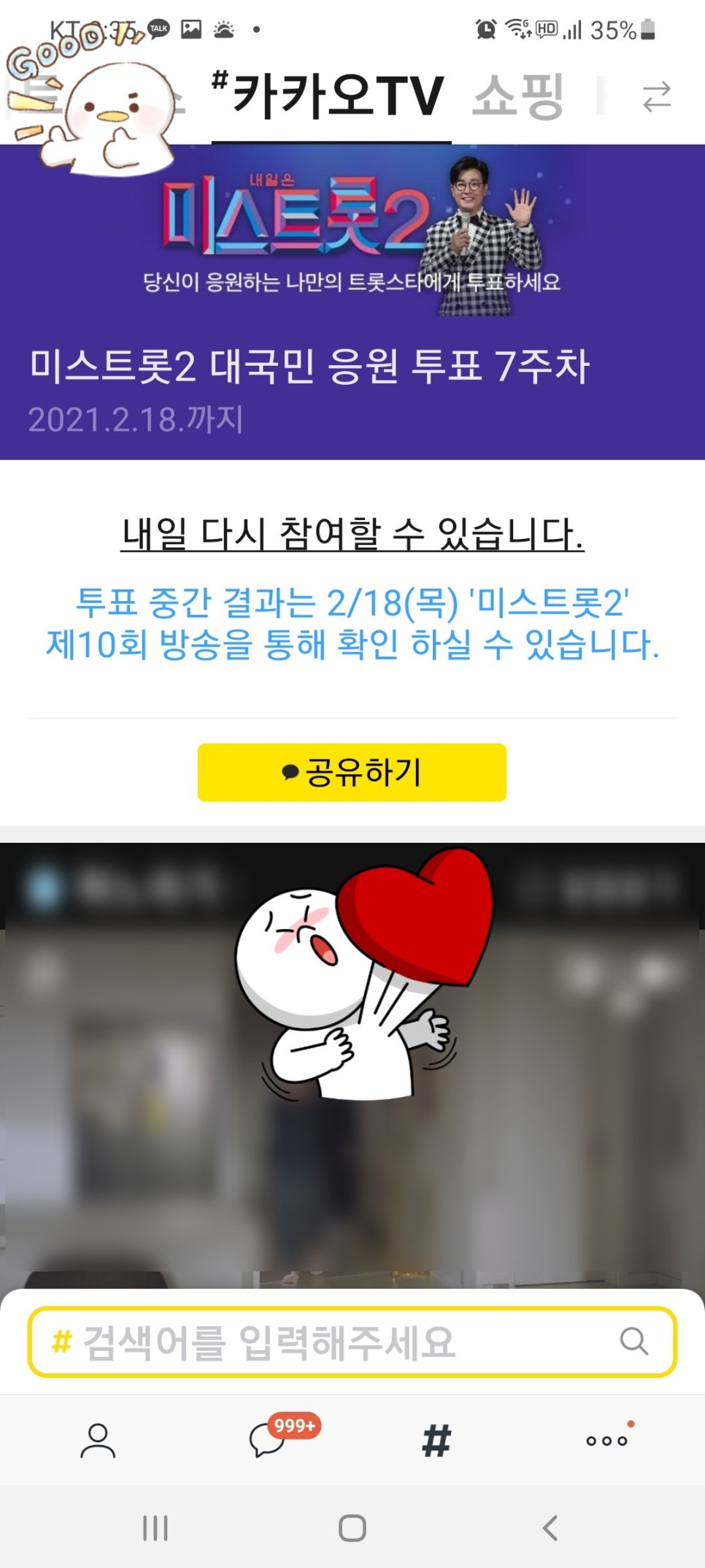Go back with the system back button
Screen dimensions: 705x1568
click(x=550, y=1528)
